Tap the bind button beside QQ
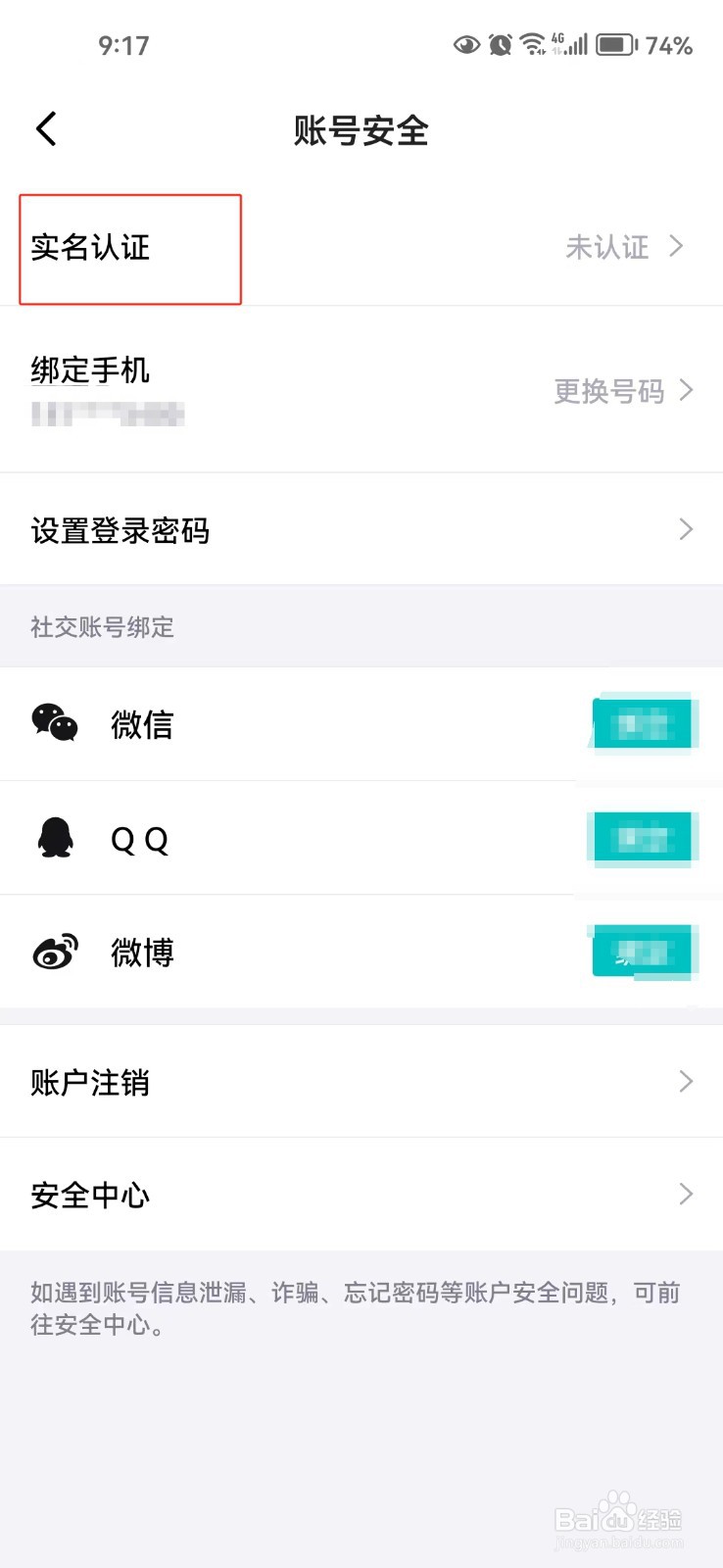 coord(643,838)
